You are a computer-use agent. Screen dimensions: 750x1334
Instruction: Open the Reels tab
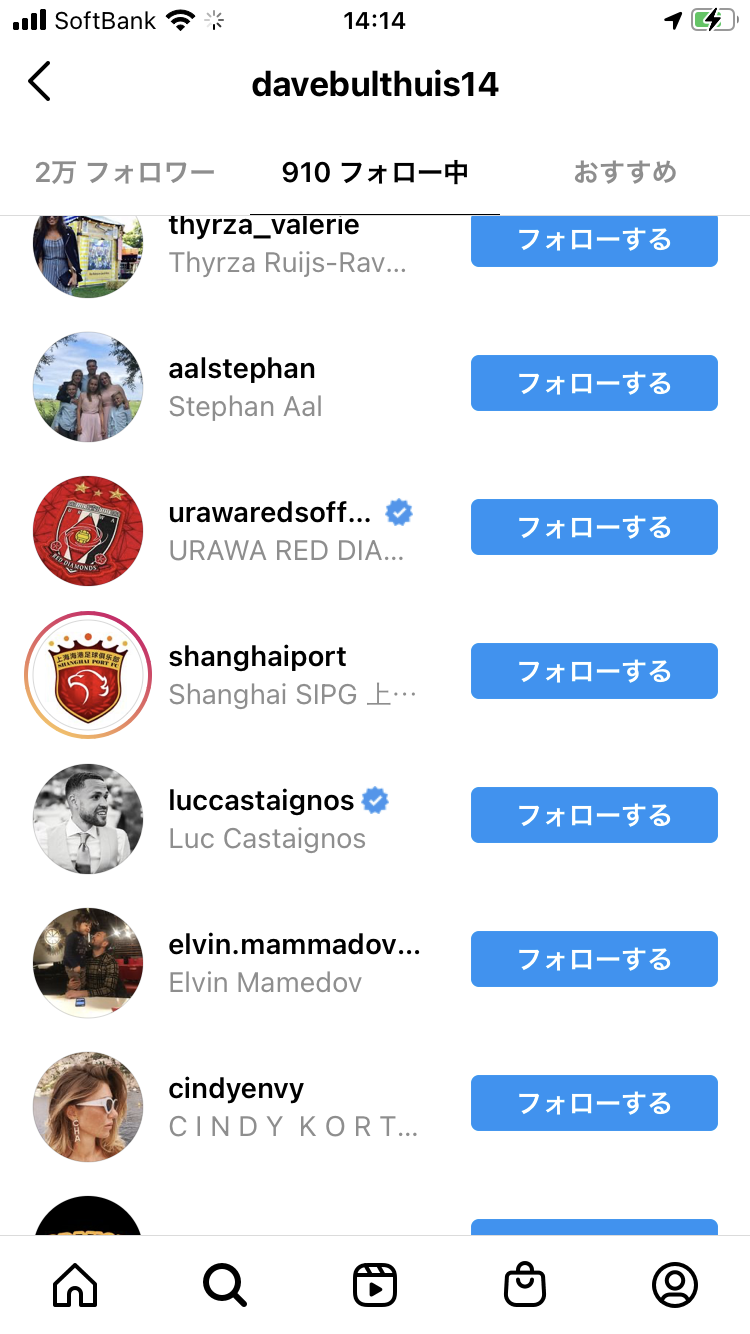375,1285
